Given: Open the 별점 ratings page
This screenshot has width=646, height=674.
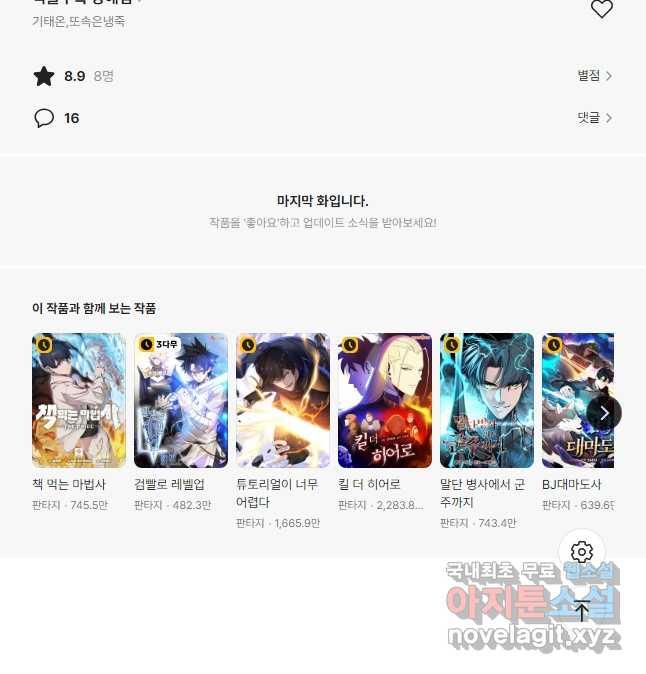Looking at the screenshot, I should tap(594, 76).
